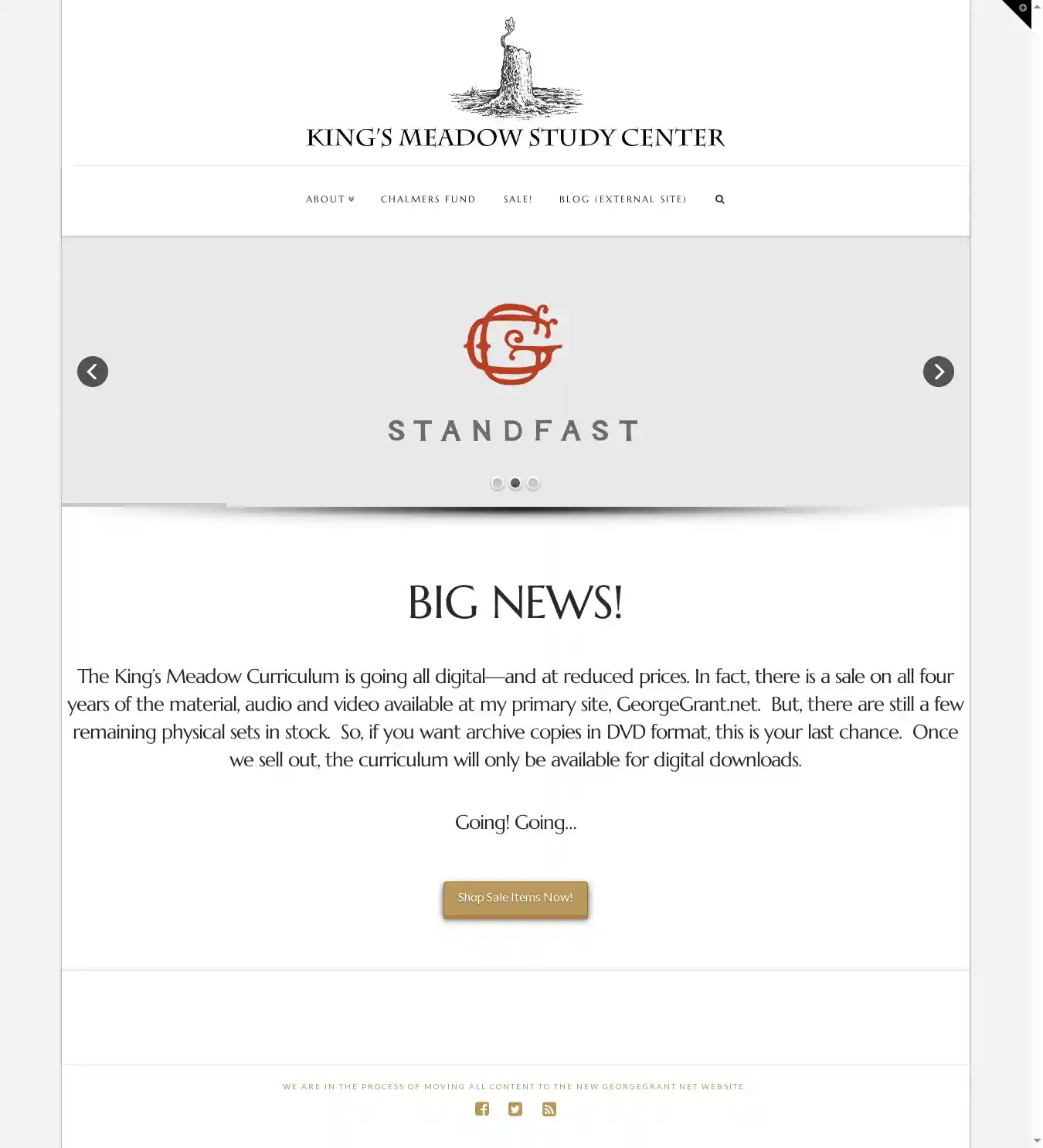The width and height of the screenshot is (1043, 1148).
Task: Open the RSS feed
Action: pyautogui.click(x=549, y=1109)
